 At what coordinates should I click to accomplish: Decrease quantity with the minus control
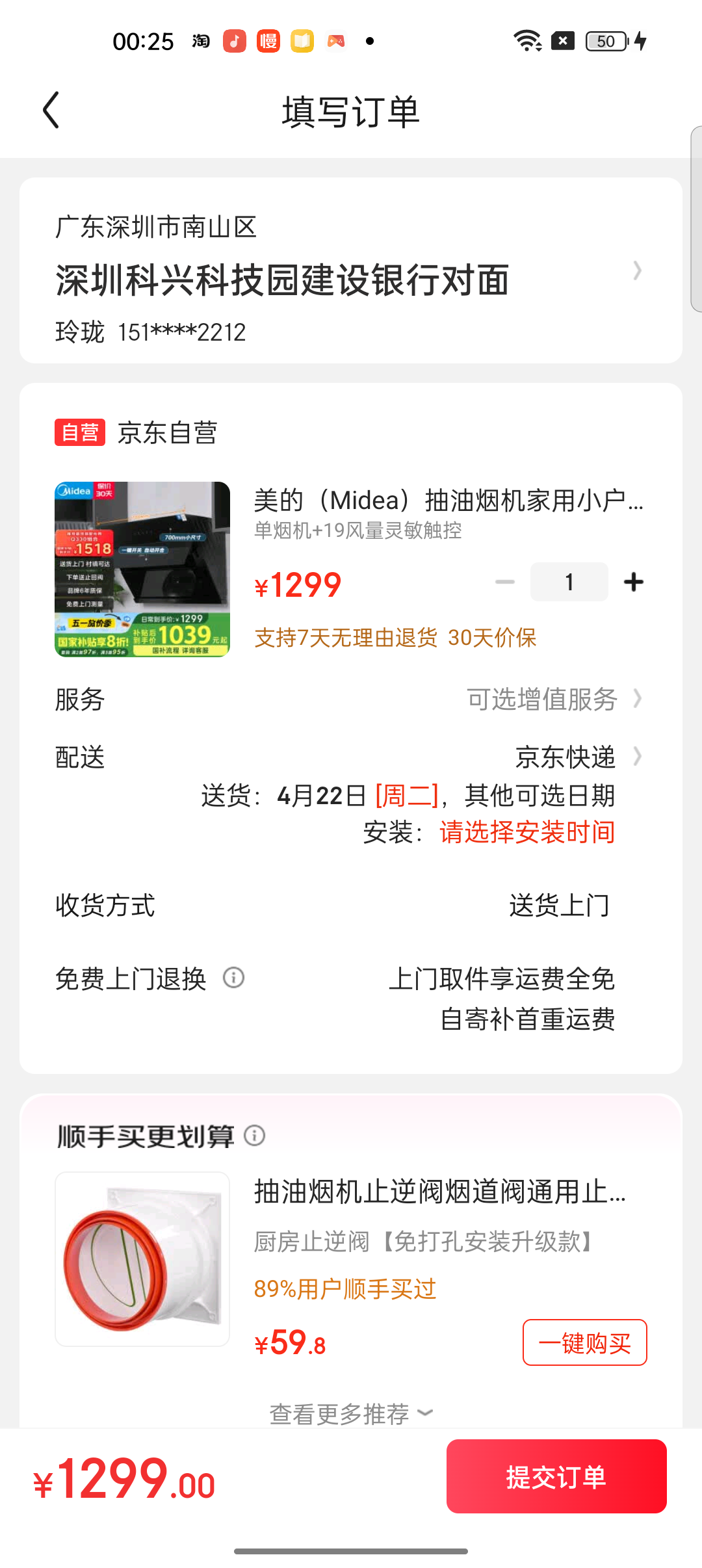coord(505,582)
